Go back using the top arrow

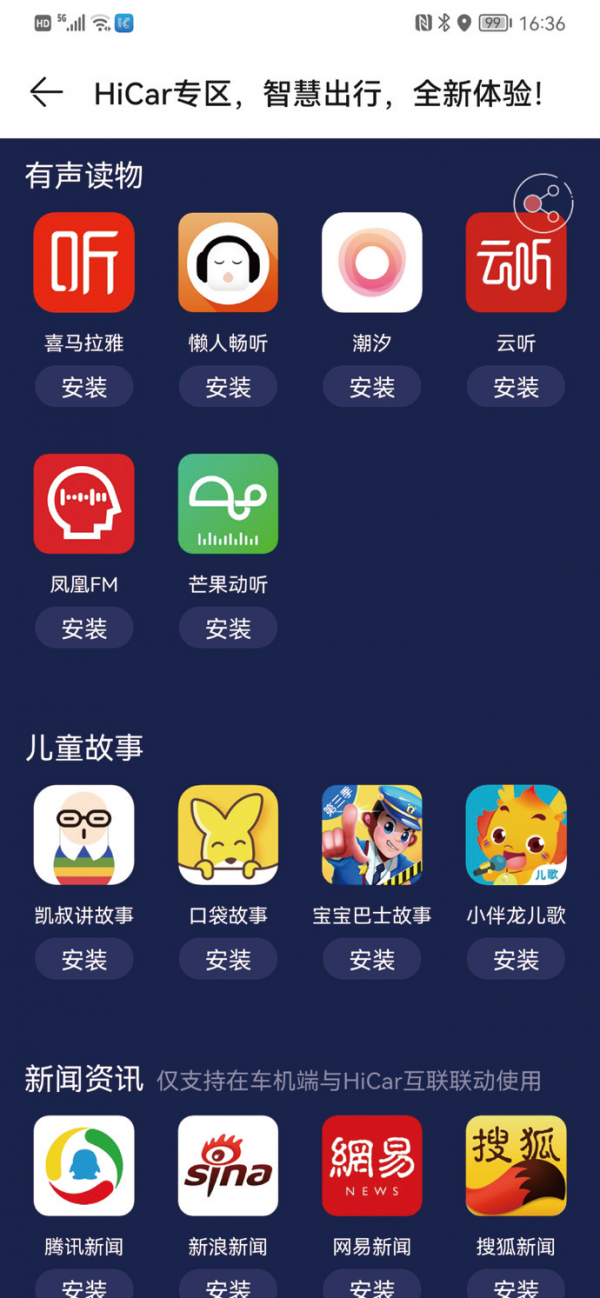point(46,93)
